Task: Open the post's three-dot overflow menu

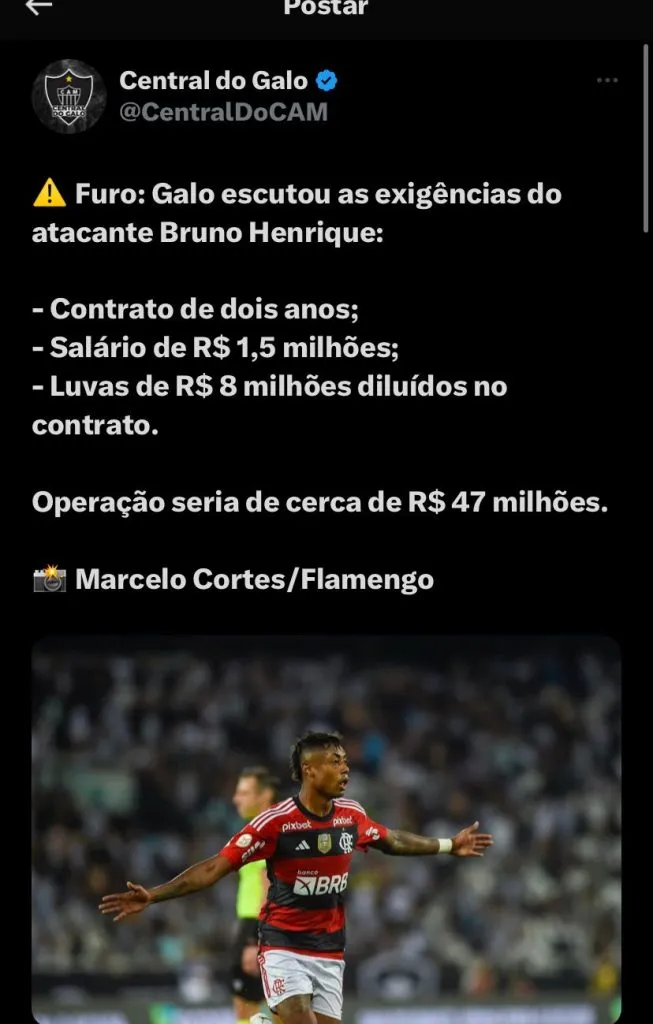Action: pyautogui.click(x=607, y=81)
